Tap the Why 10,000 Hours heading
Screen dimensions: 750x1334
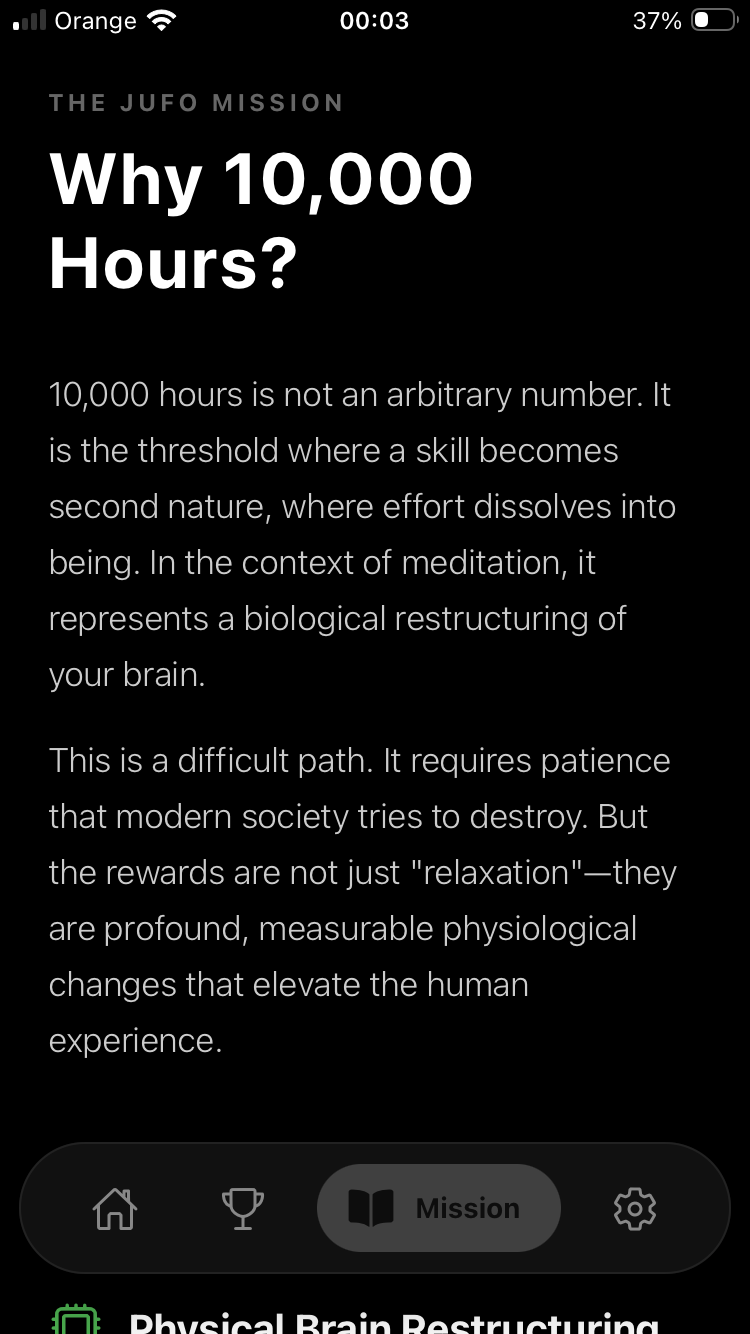[x=262, y=220]
